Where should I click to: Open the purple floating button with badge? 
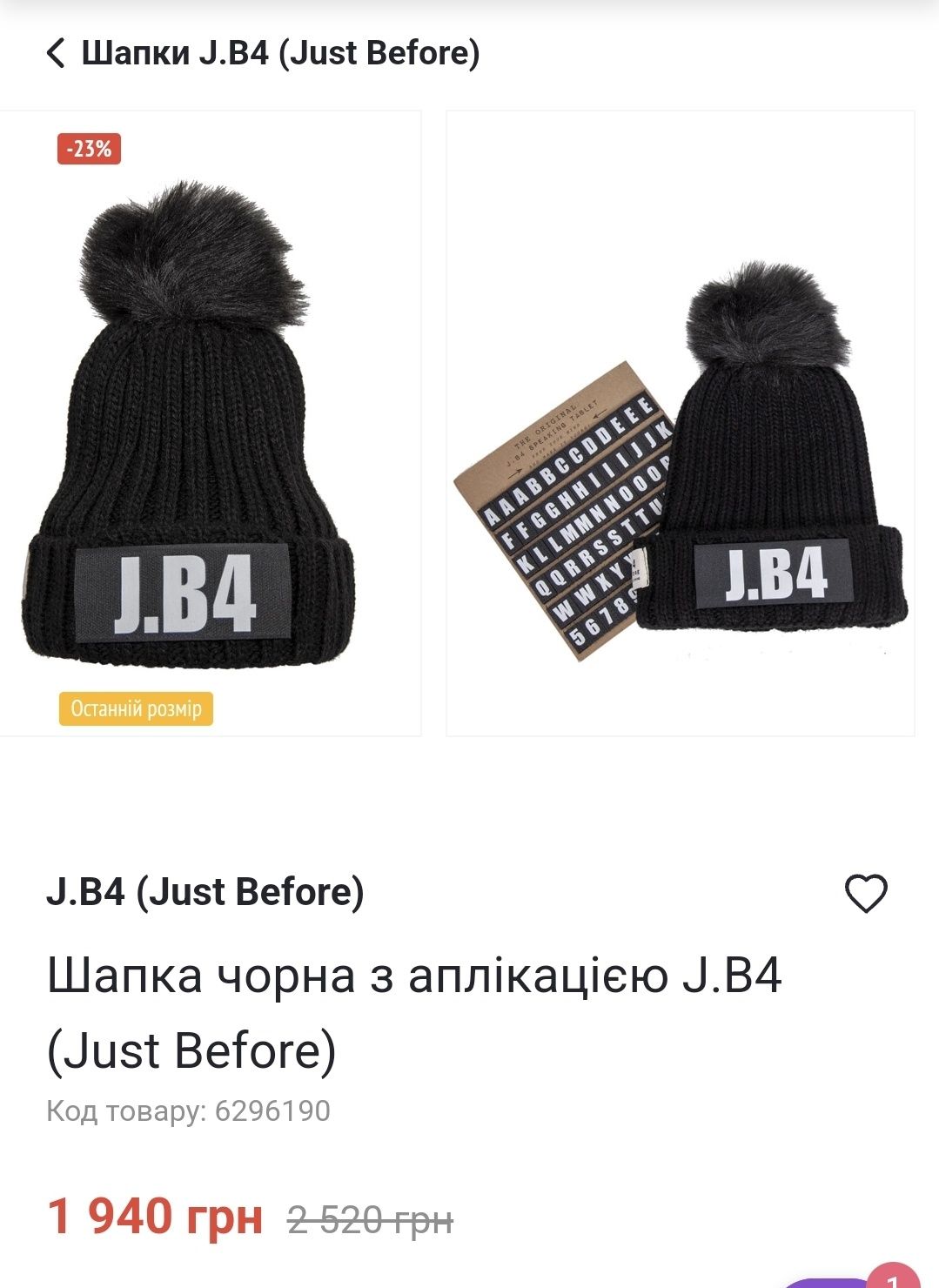[835, 1282]
